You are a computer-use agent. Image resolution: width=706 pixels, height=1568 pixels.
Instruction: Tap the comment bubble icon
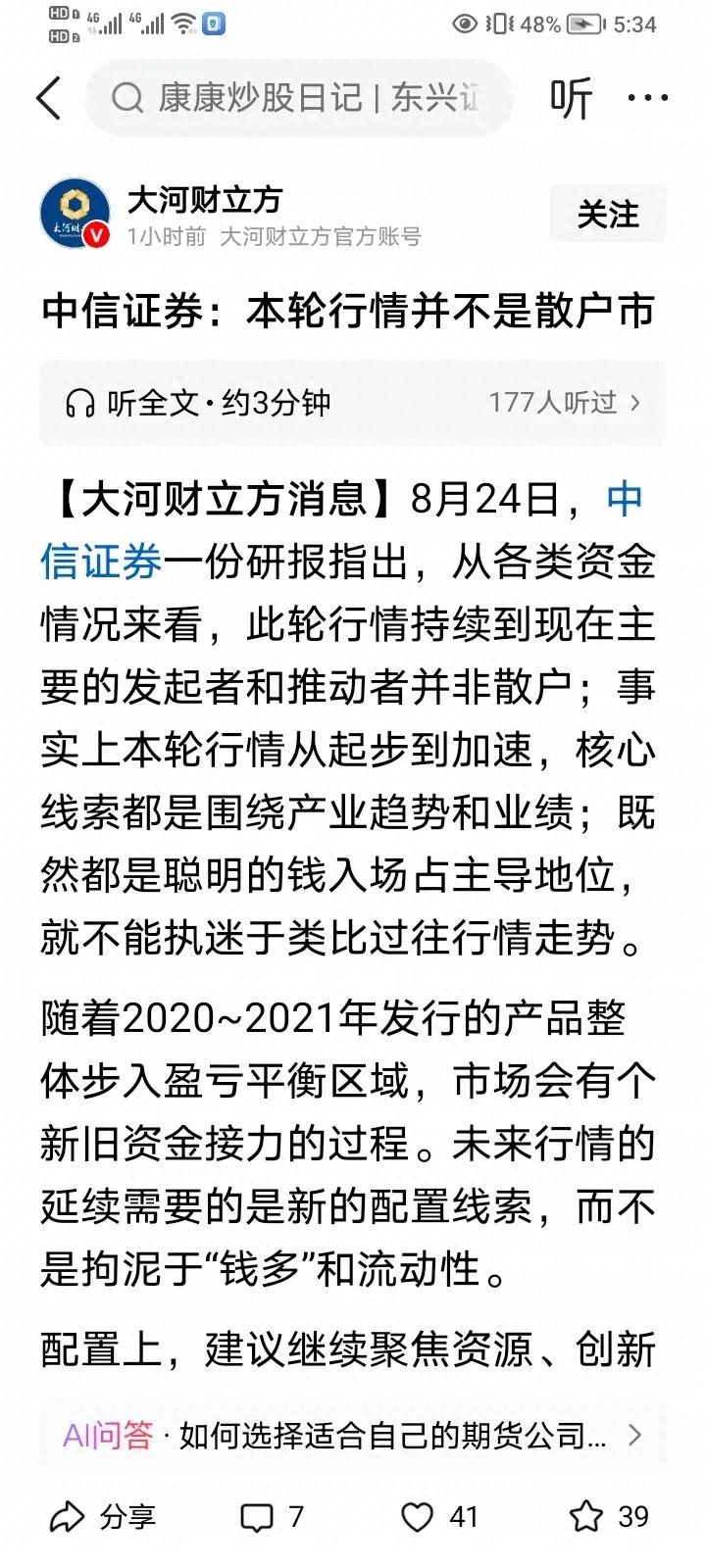point(258,1517)
